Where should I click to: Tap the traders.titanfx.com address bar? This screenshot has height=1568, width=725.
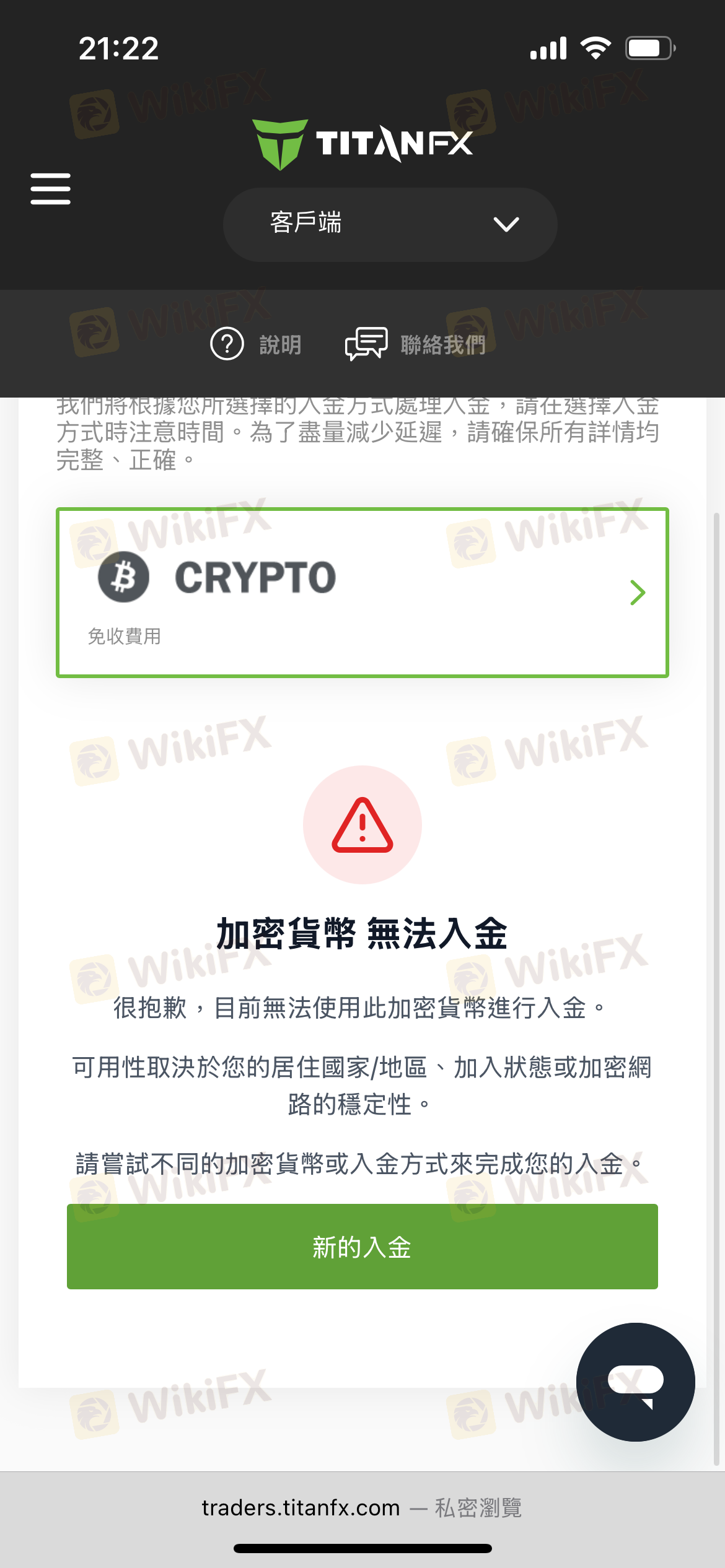362,1507
